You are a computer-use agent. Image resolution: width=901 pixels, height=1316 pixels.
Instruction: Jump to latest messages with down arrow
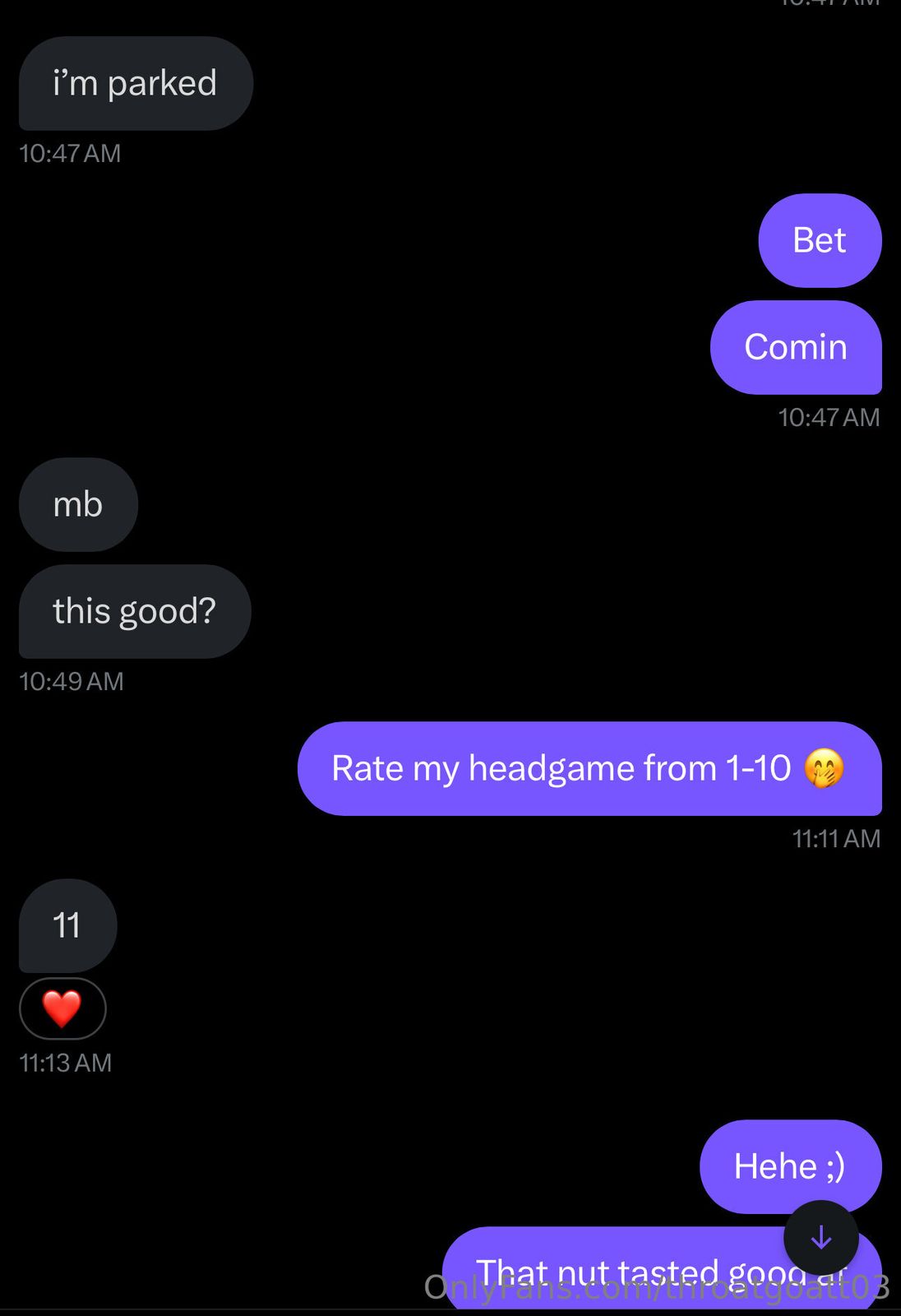point(820,1238)
